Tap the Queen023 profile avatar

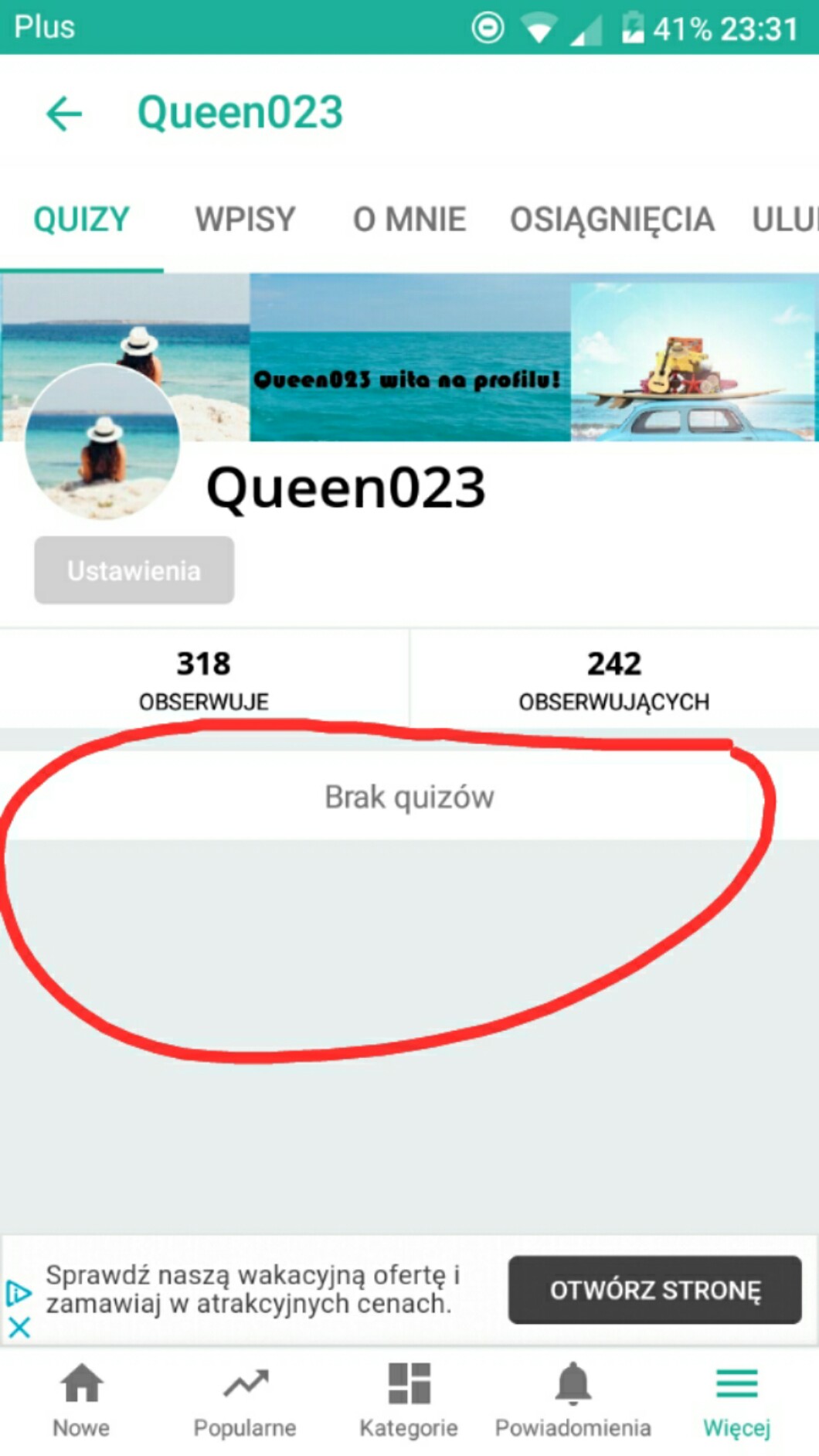coord(103,441)
